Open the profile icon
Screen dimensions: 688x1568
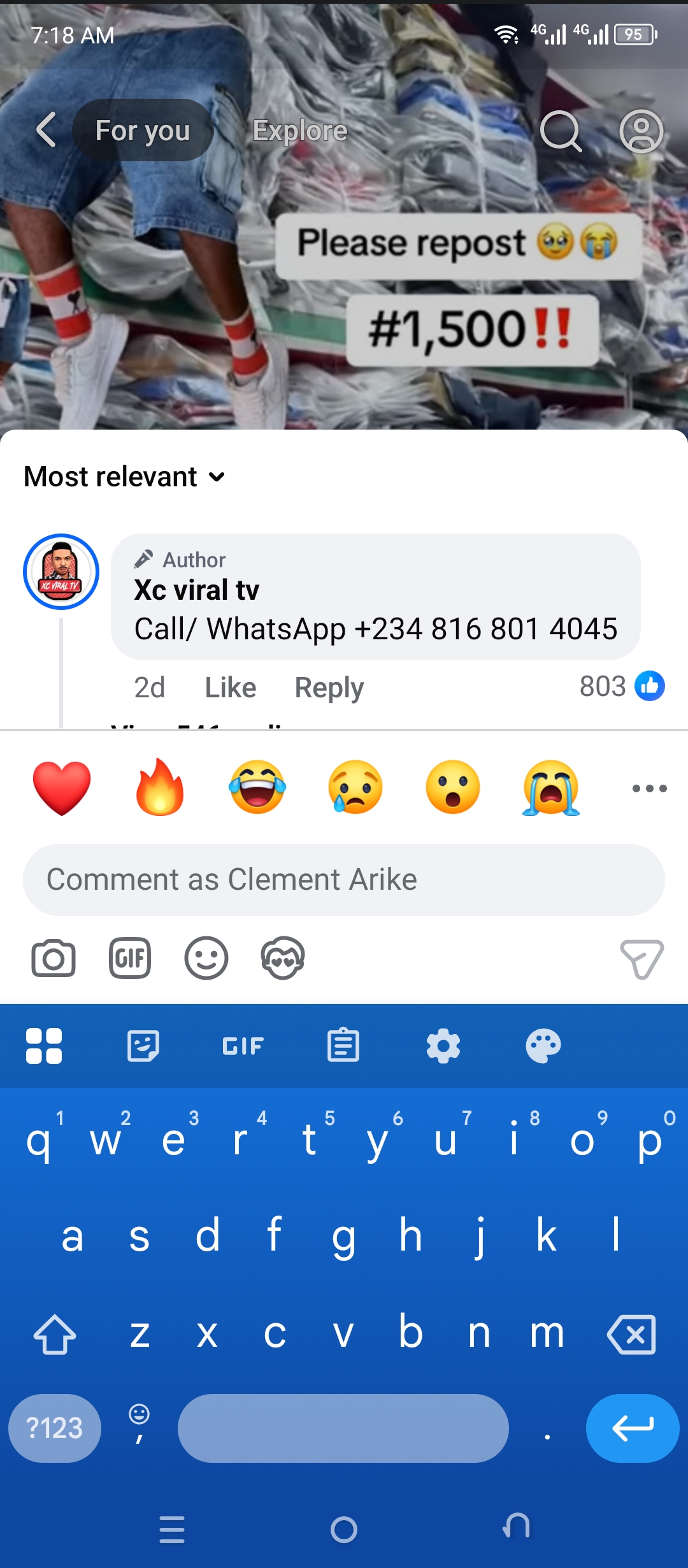tap(641, 131)
